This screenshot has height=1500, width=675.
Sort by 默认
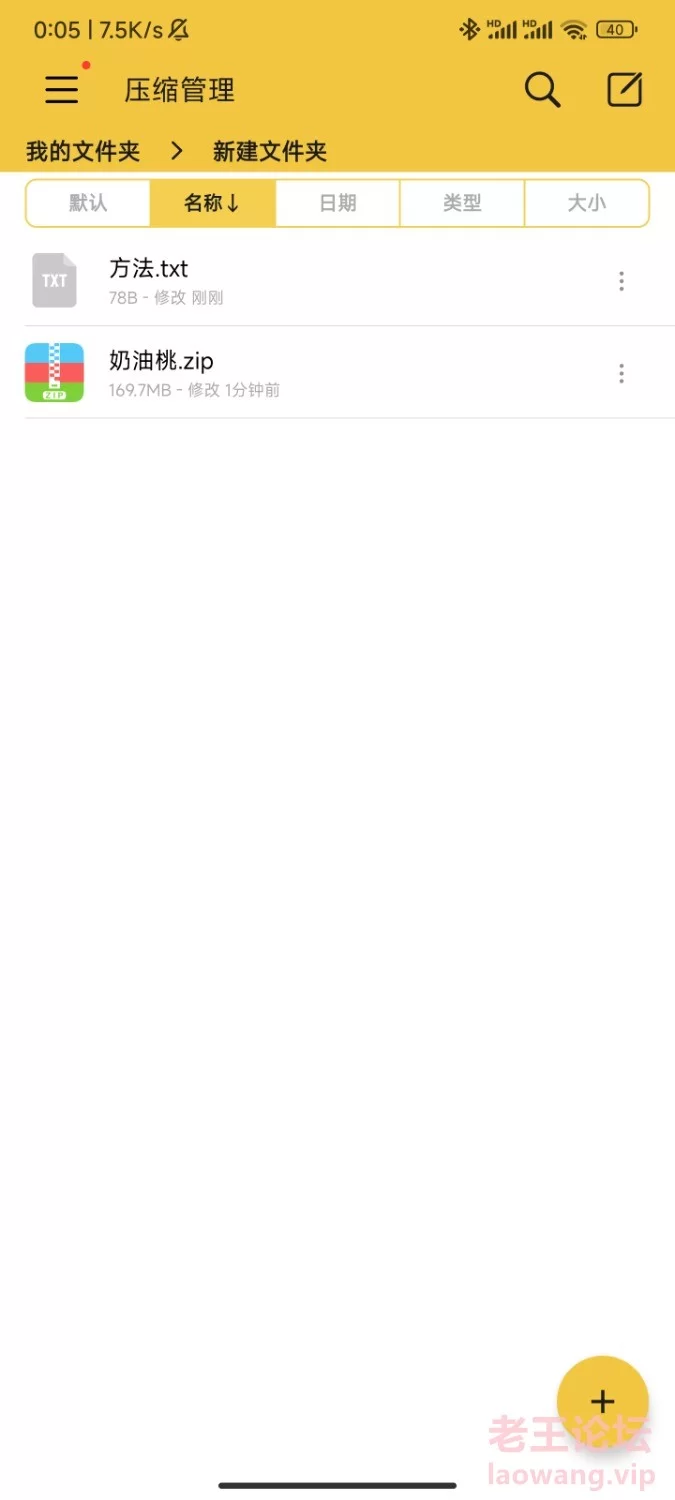coord(88,203)
